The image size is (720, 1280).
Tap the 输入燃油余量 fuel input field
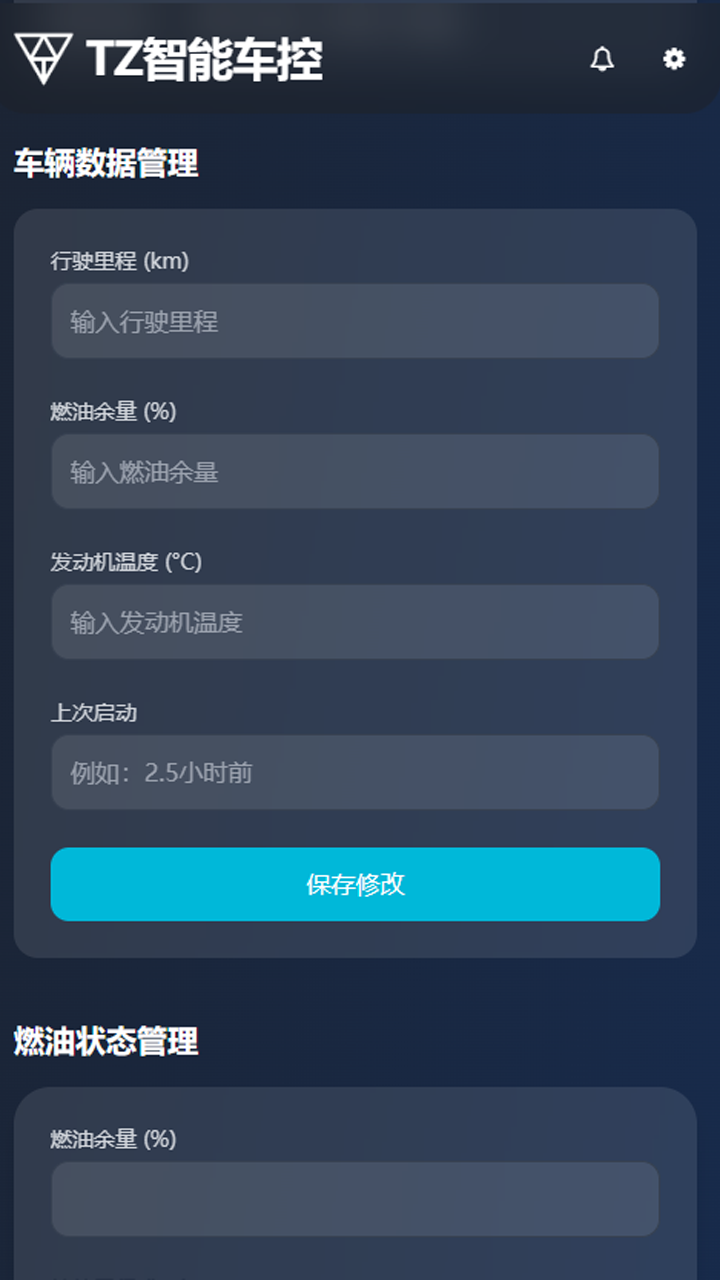coord(355,472)
